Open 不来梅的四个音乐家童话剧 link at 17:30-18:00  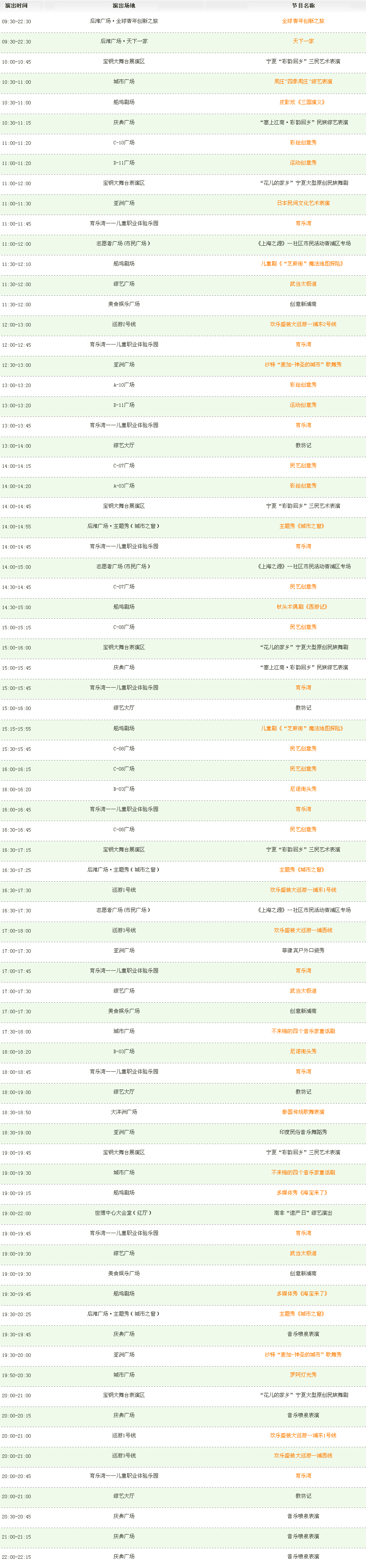[x=303, y=1031]
